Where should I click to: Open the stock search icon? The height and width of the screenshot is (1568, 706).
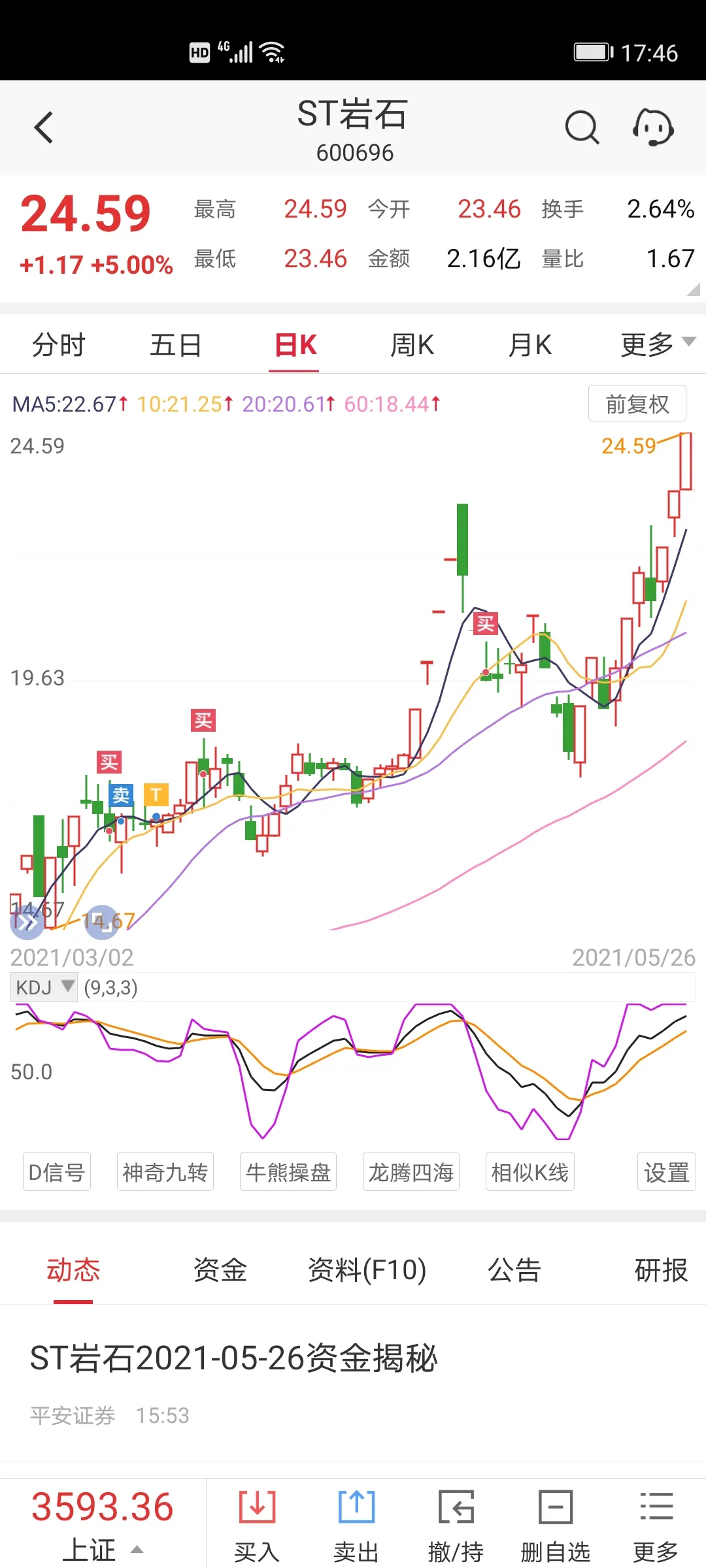click(x=582, y=127)
